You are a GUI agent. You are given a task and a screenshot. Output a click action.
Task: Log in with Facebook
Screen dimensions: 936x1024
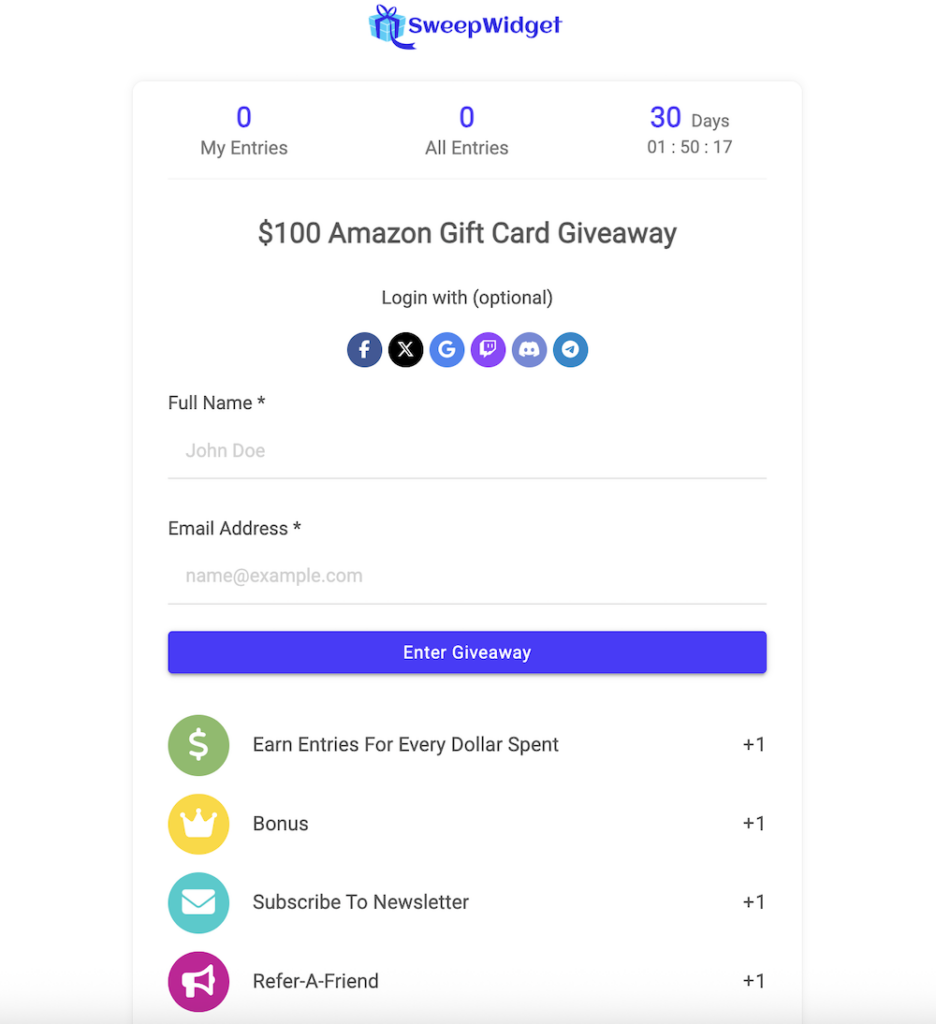(365, 350)
